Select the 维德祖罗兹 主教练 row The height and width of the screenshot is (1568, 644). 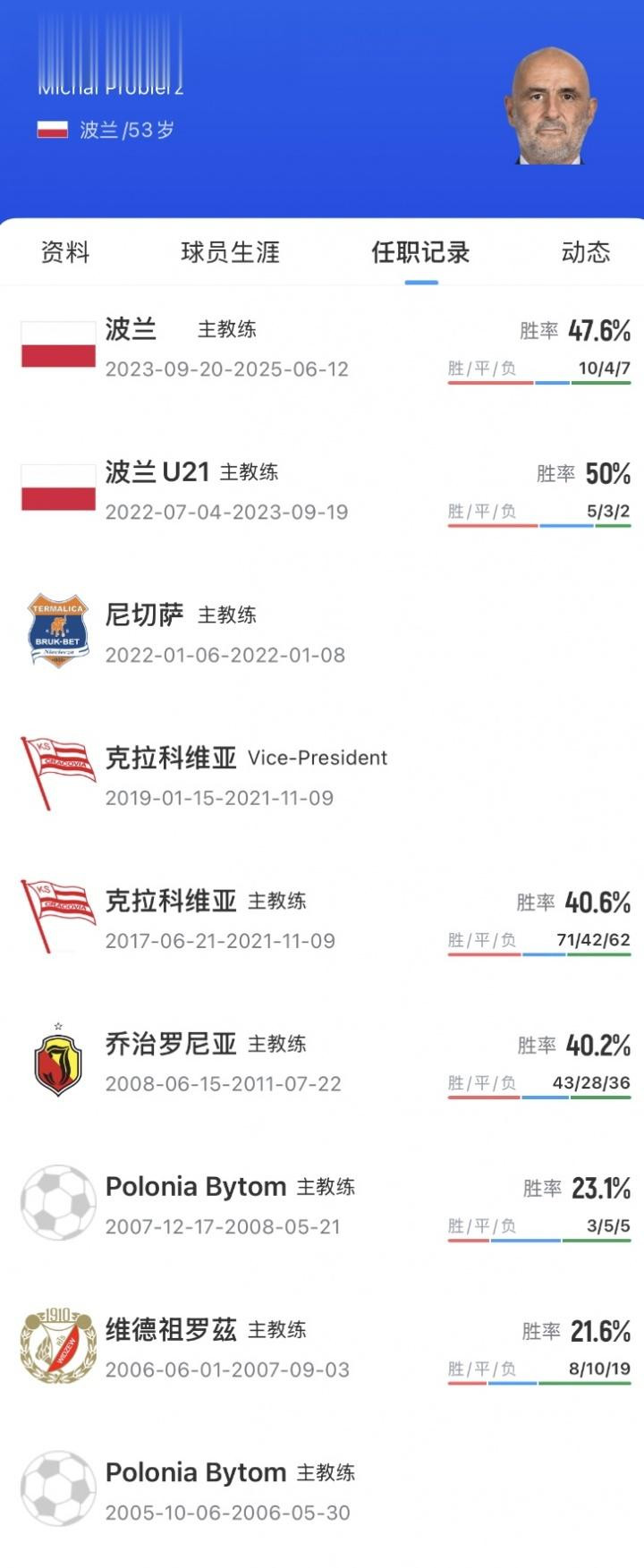point(322,1348)
